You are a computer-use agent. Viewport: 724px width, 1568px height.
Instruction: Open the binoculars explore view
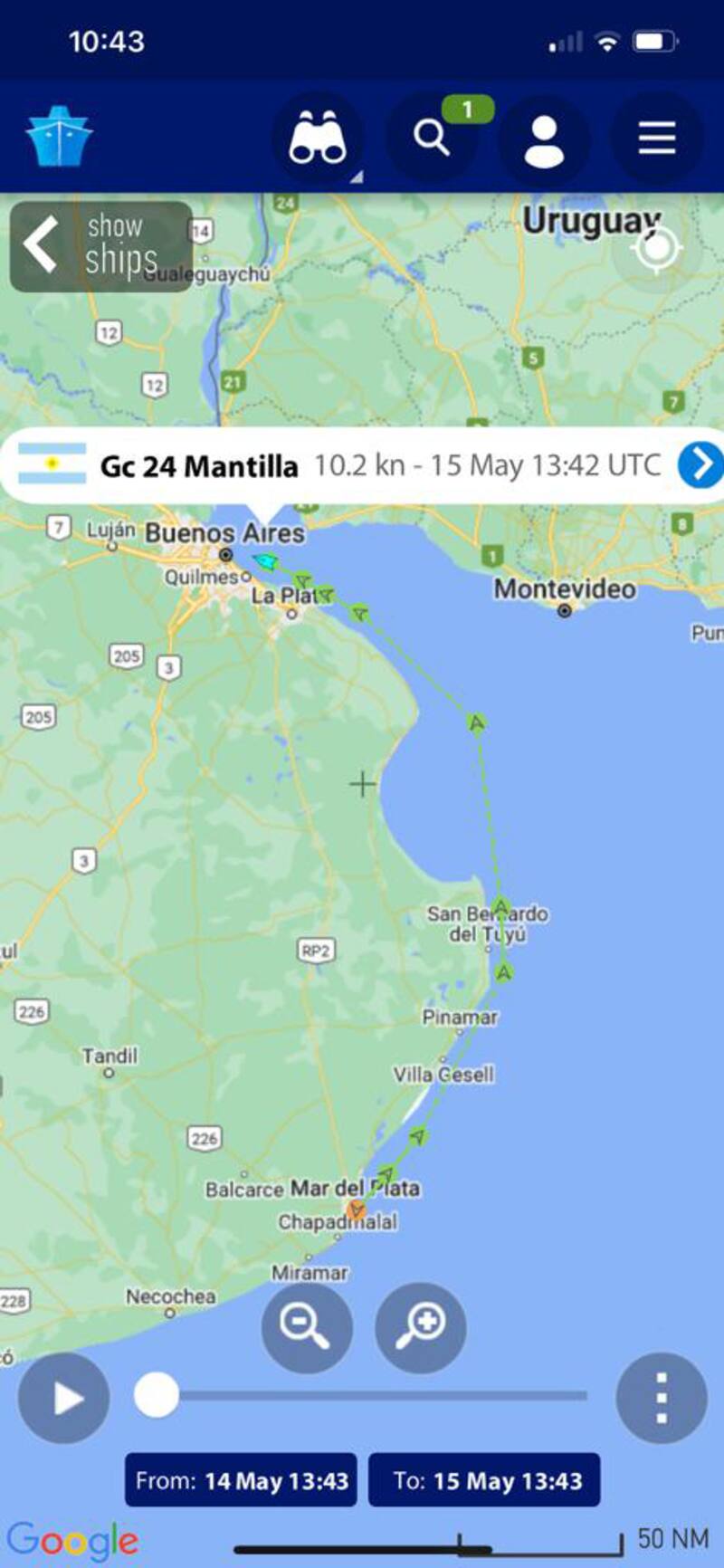click(x=318, y=139)
